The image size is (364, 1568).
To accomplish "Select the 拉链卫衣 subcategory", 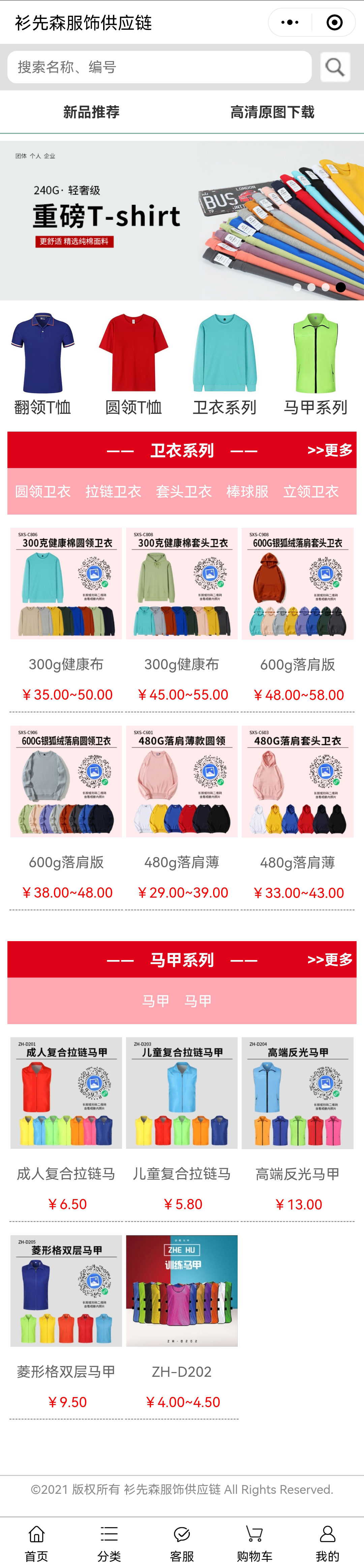I will (113, 491).
